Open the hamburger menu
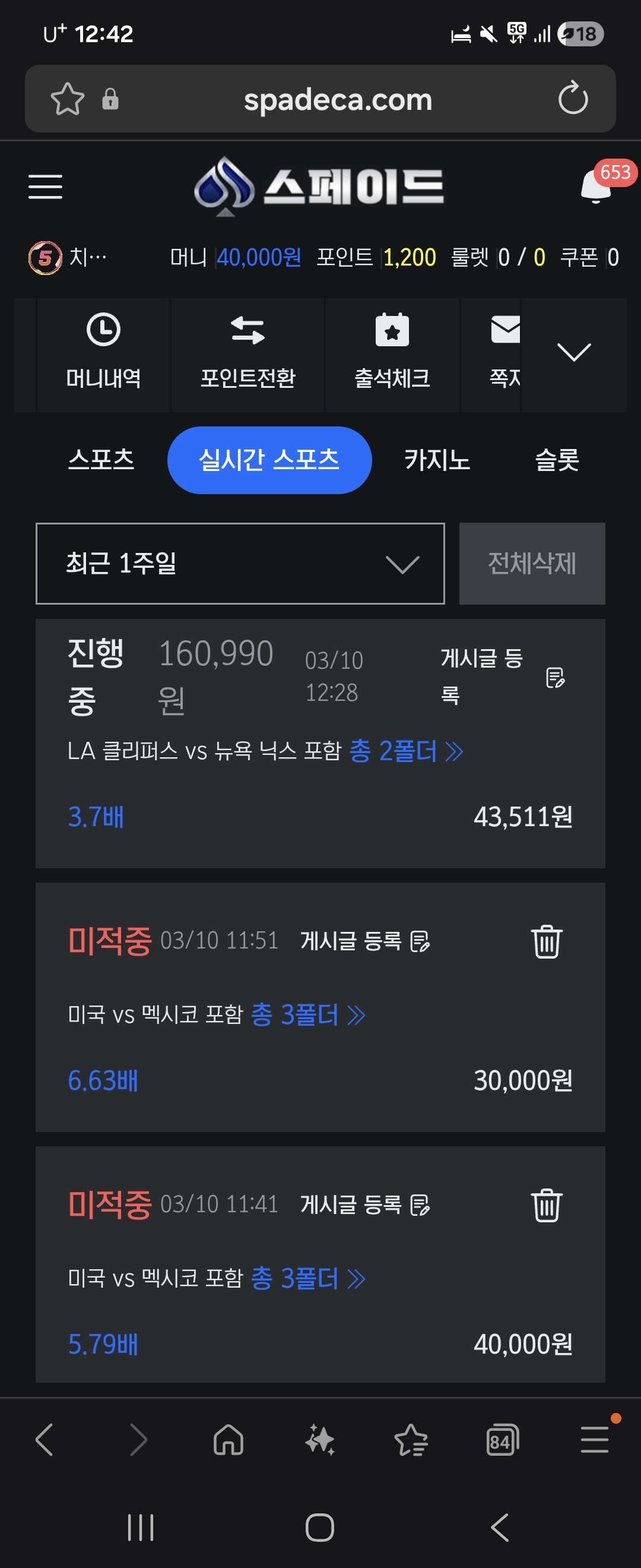This screenshot has width=641, height=1568. (46, 186)
